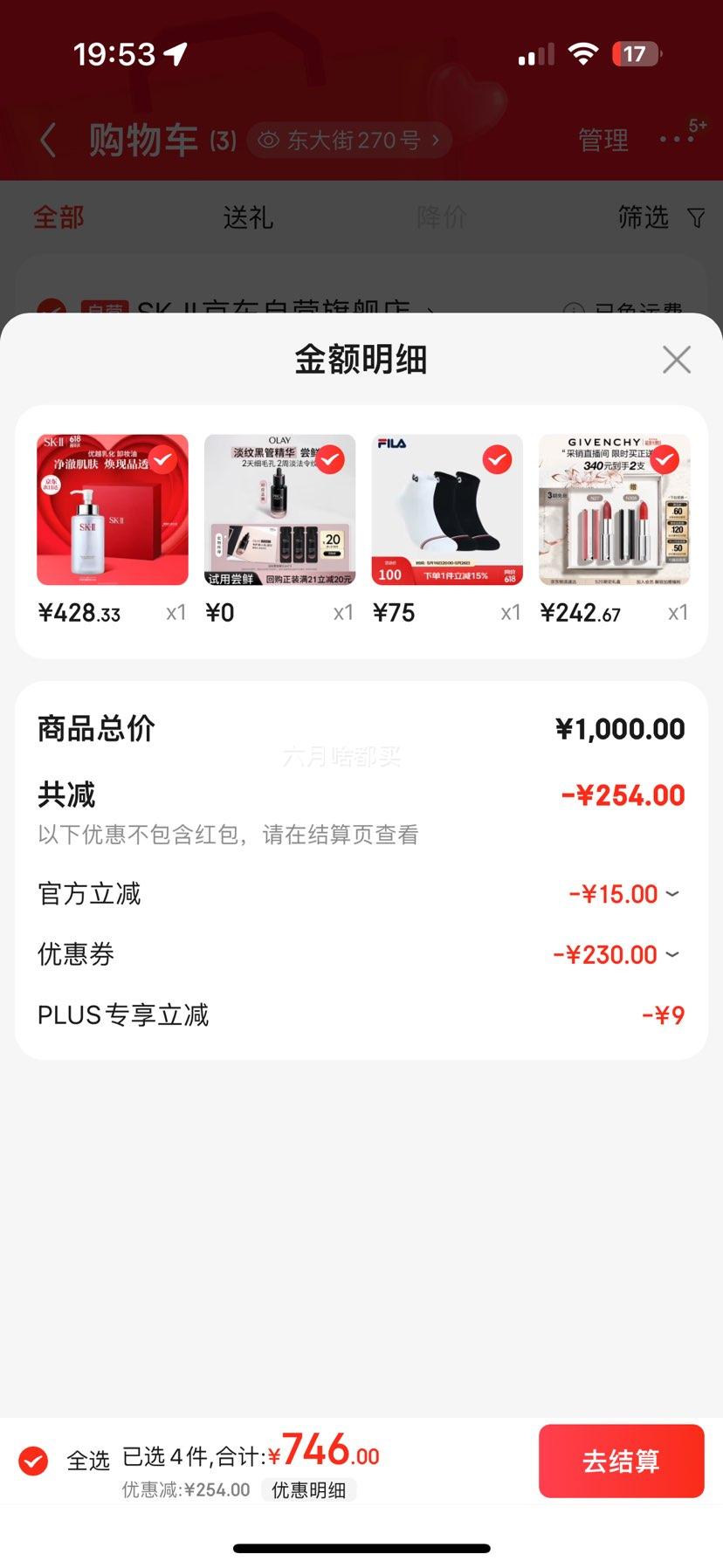The image size is (723, 1568).
Task: Close the 金额明细 sheet
Action: (x=677, y=360)
